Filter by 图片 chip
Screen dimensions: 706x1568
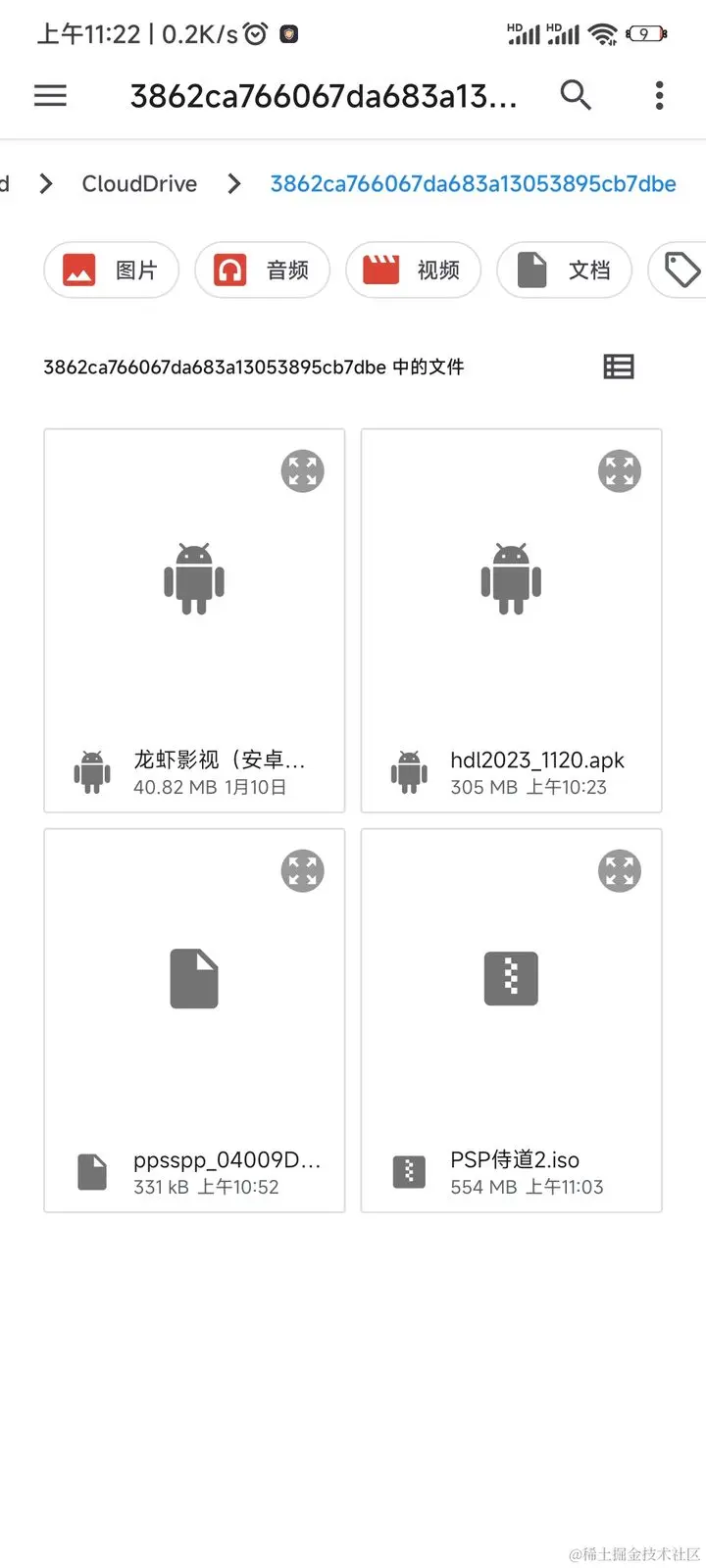pyautogui.click(x=112, y=269)
